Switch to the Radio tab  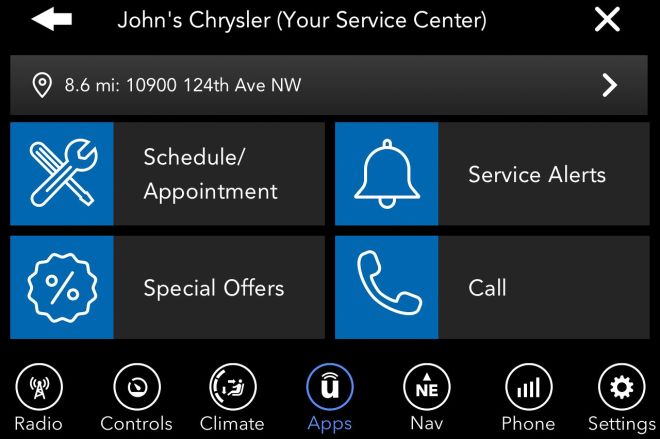pos(39,398)
